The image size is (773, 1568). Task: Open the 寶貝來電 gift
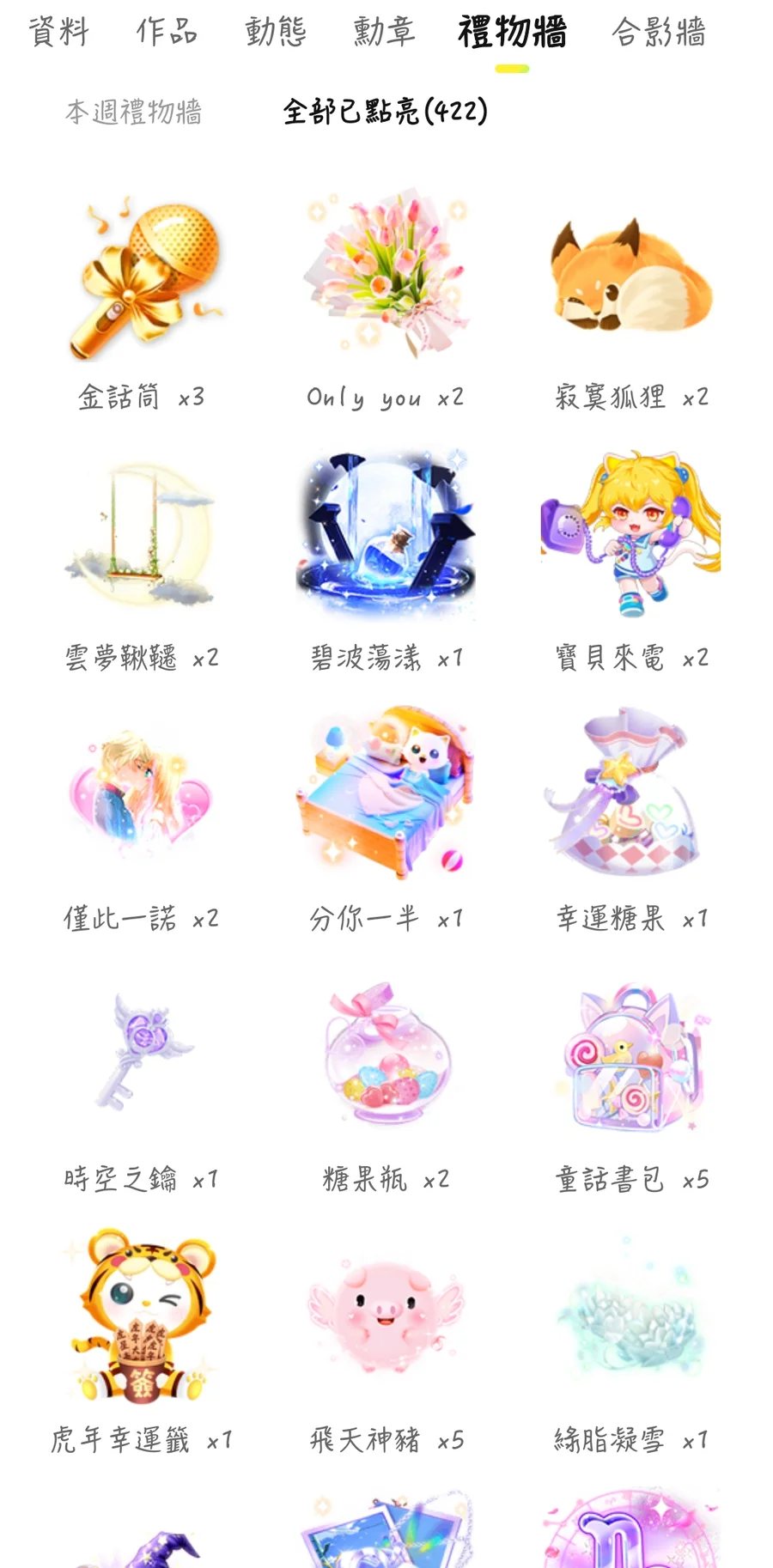click(x=631, y=534)
